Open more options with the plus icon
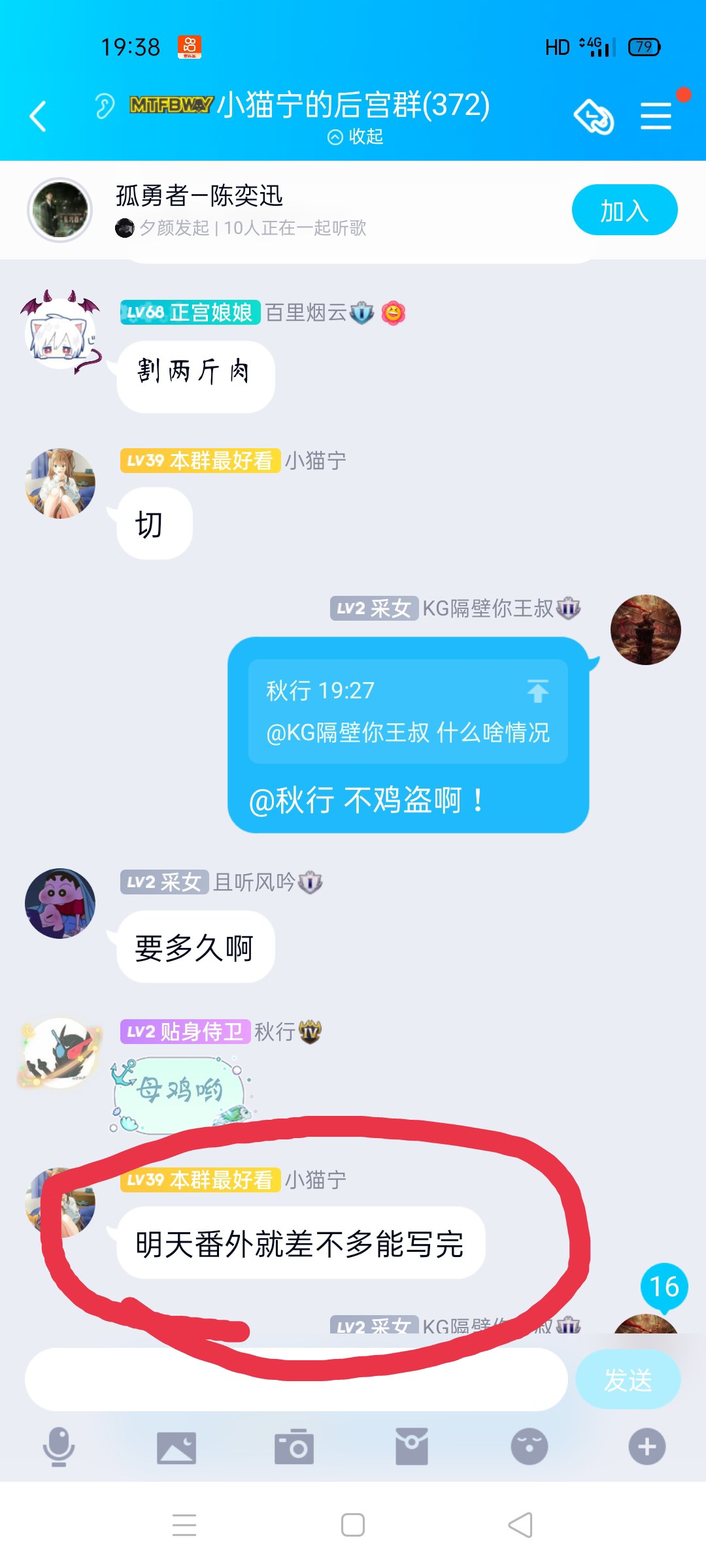Image resolution: width=706 pixels, height=1568 pixels. (647, 1447)
